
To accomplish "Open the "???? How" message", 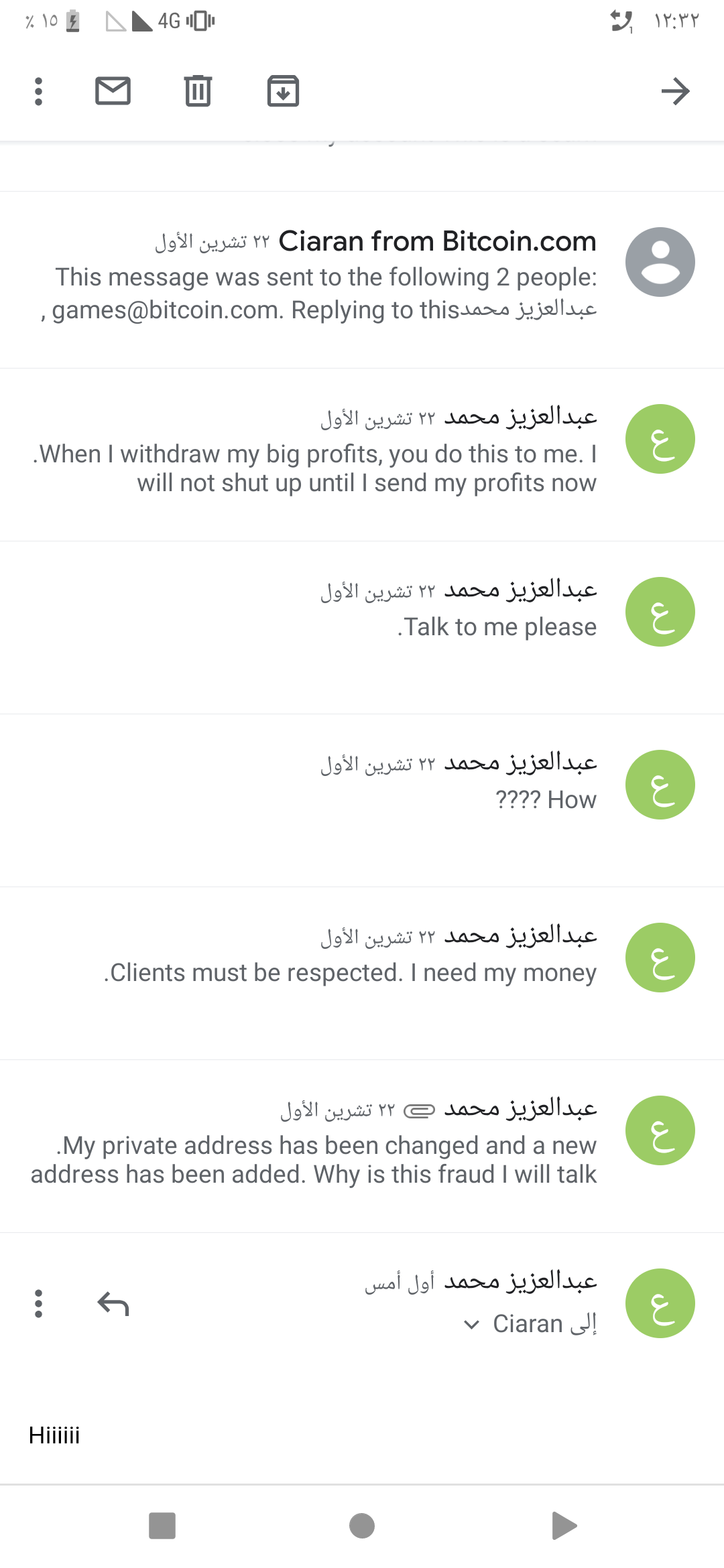I will click(362, 800).
